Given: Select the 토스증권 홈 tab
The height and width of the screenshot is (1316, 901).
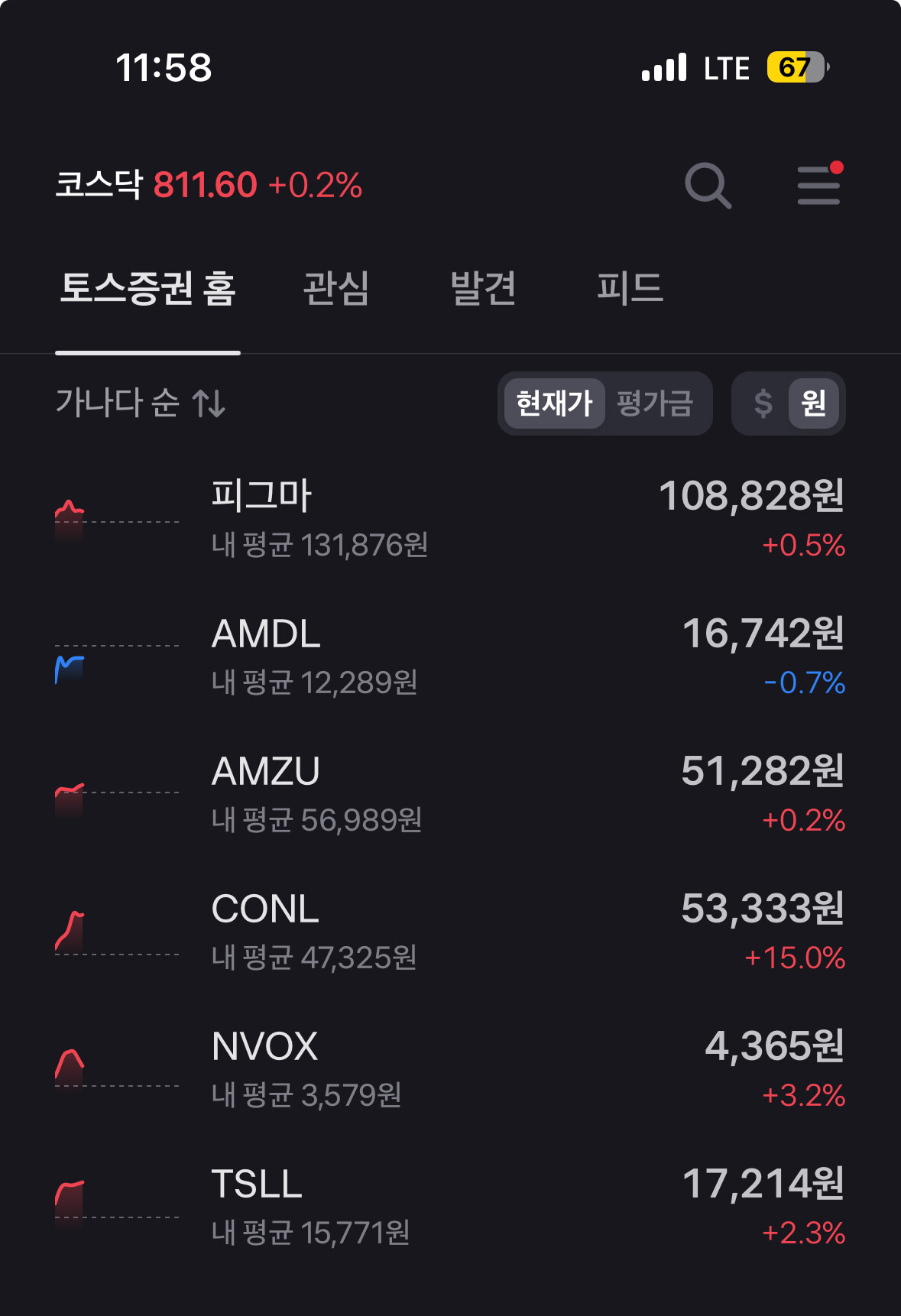Looking at the screenshot, I should (148, 289).
